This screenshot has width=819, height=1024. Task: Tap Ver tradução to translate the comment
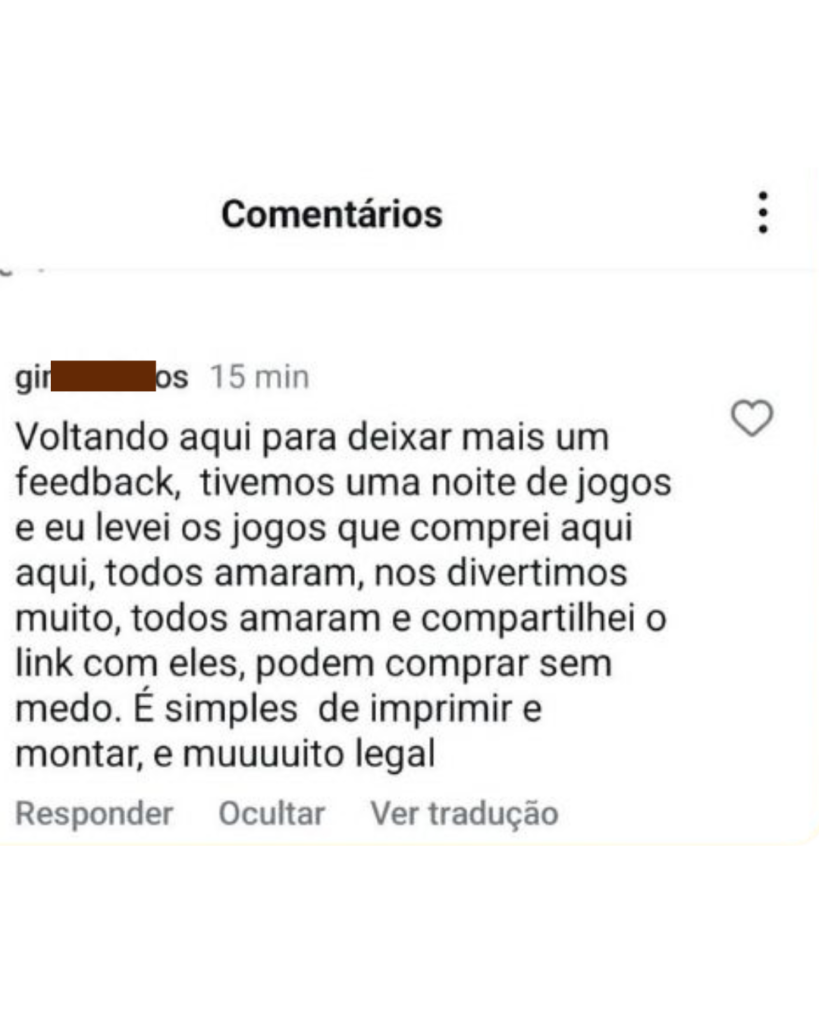point(464,813)
